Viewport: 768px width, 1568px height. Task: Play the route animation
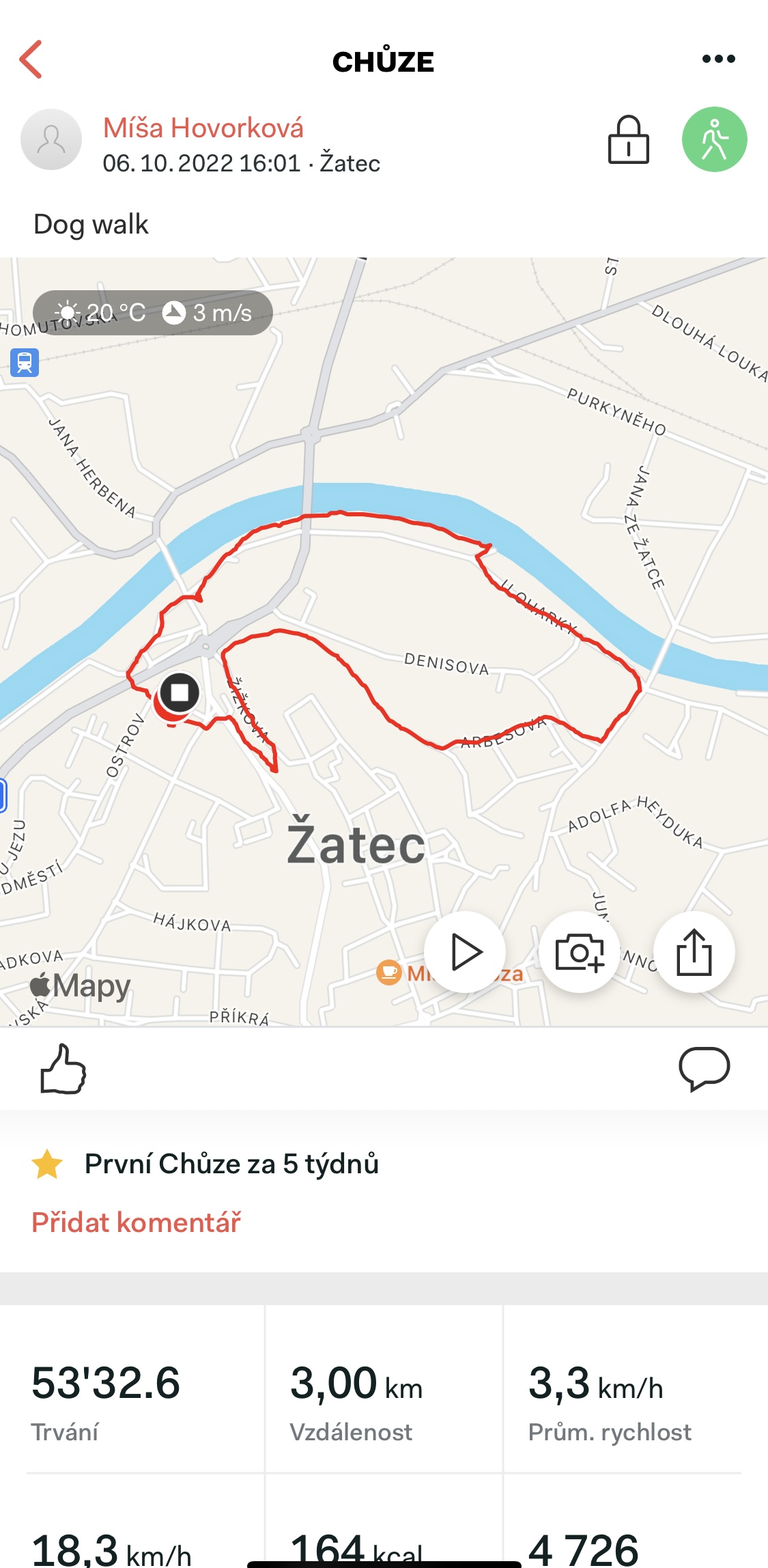pos(465,952)
